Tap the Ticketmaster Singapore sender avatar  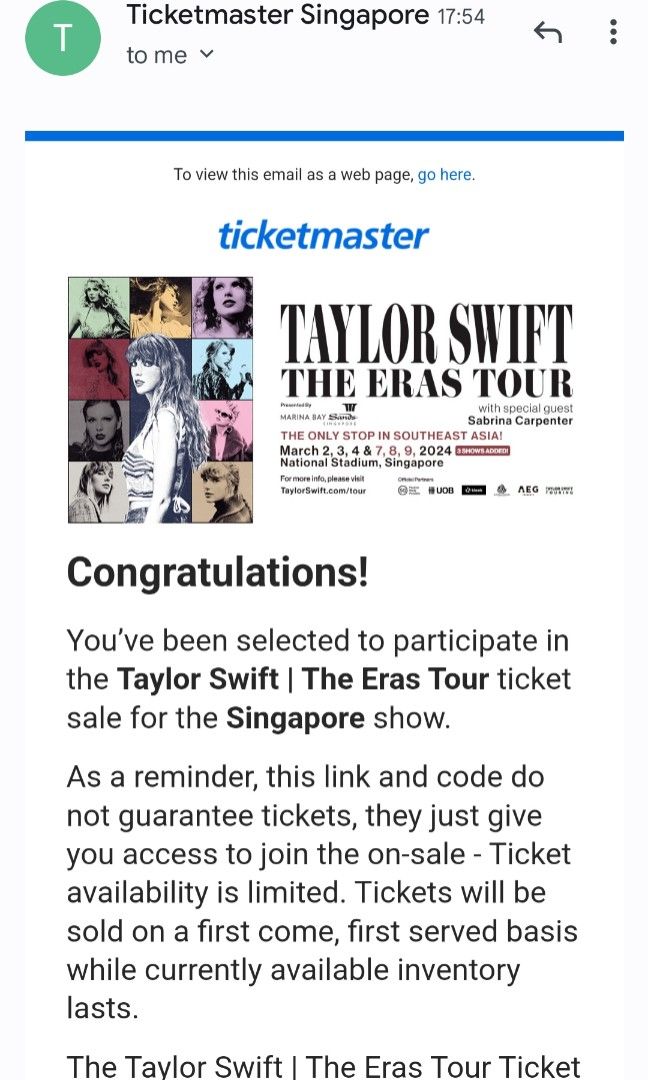63,38
